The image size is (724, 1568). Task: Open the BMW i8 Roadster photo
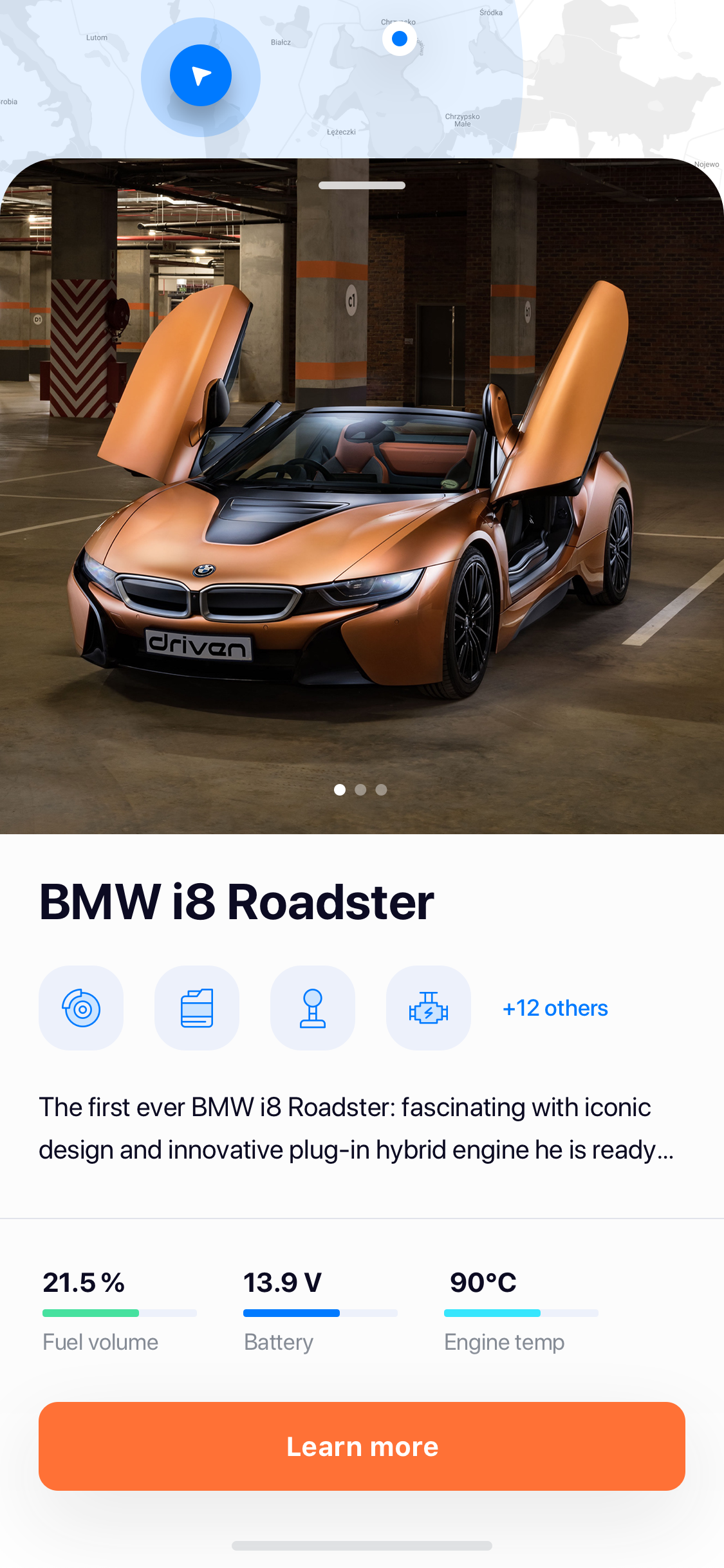[x=362, y=496]
